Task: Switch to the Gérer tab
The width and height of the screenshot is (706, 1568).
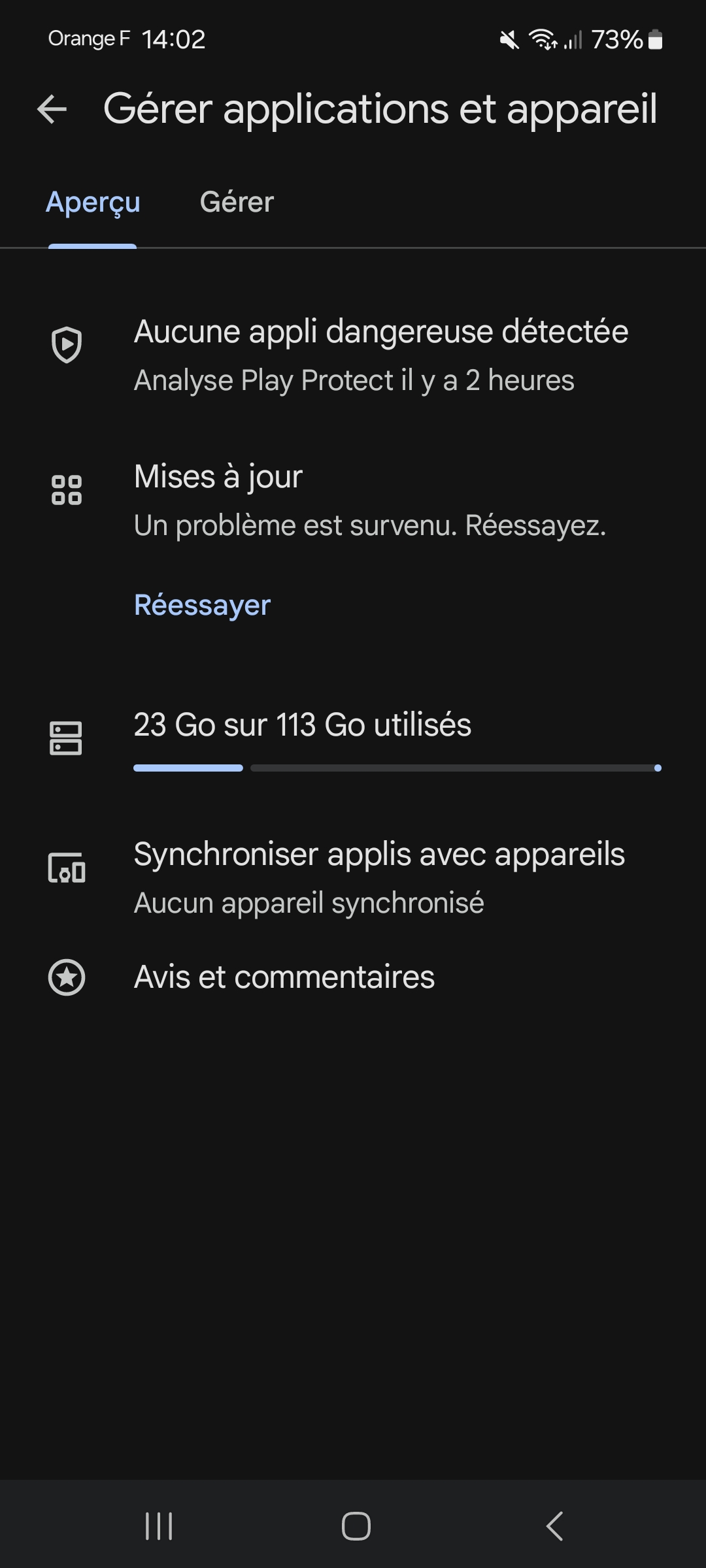Action: pos(237,203)
